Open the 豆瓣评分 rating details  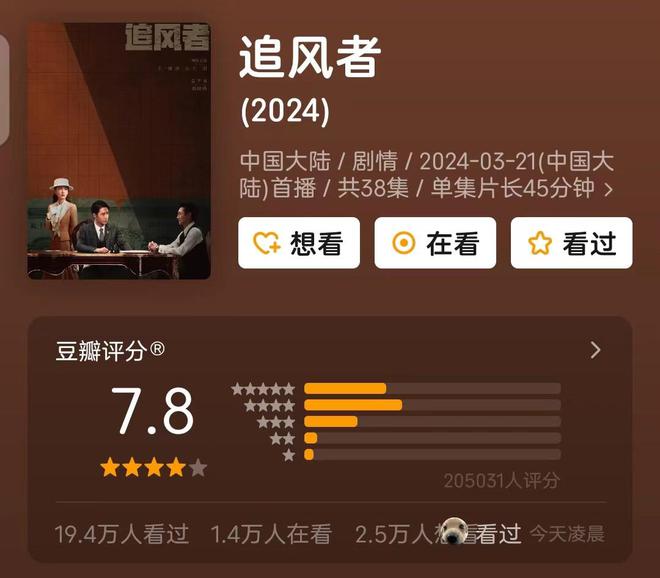click(x=595, y=350)
